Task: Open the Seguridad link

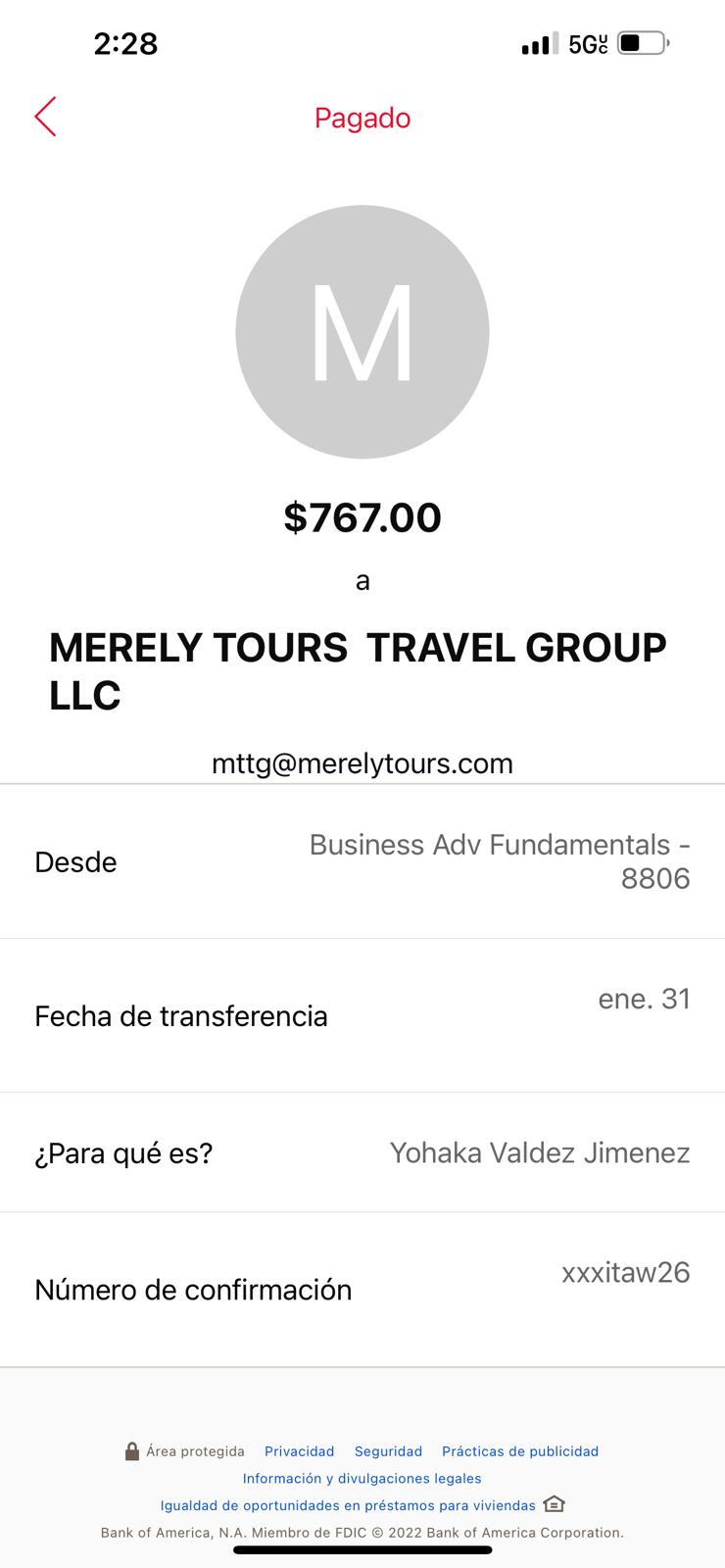Action: (388, 1451)
